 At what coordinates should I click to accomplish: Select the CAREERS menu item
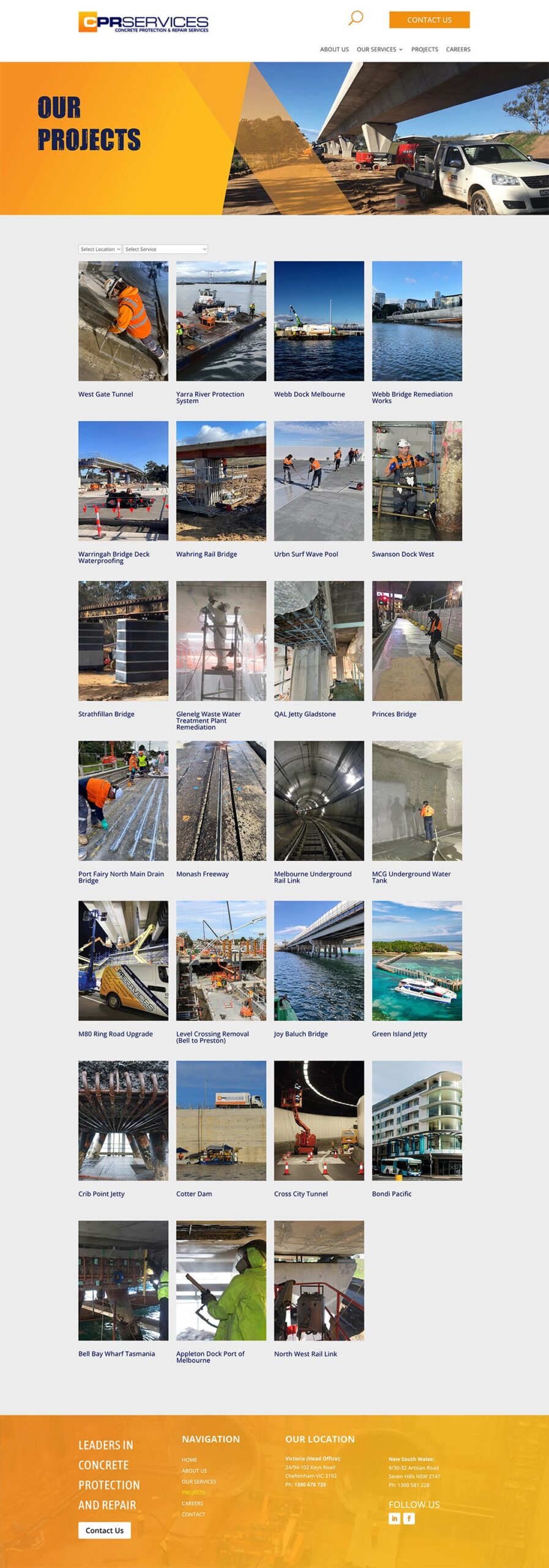coord(458,49)
